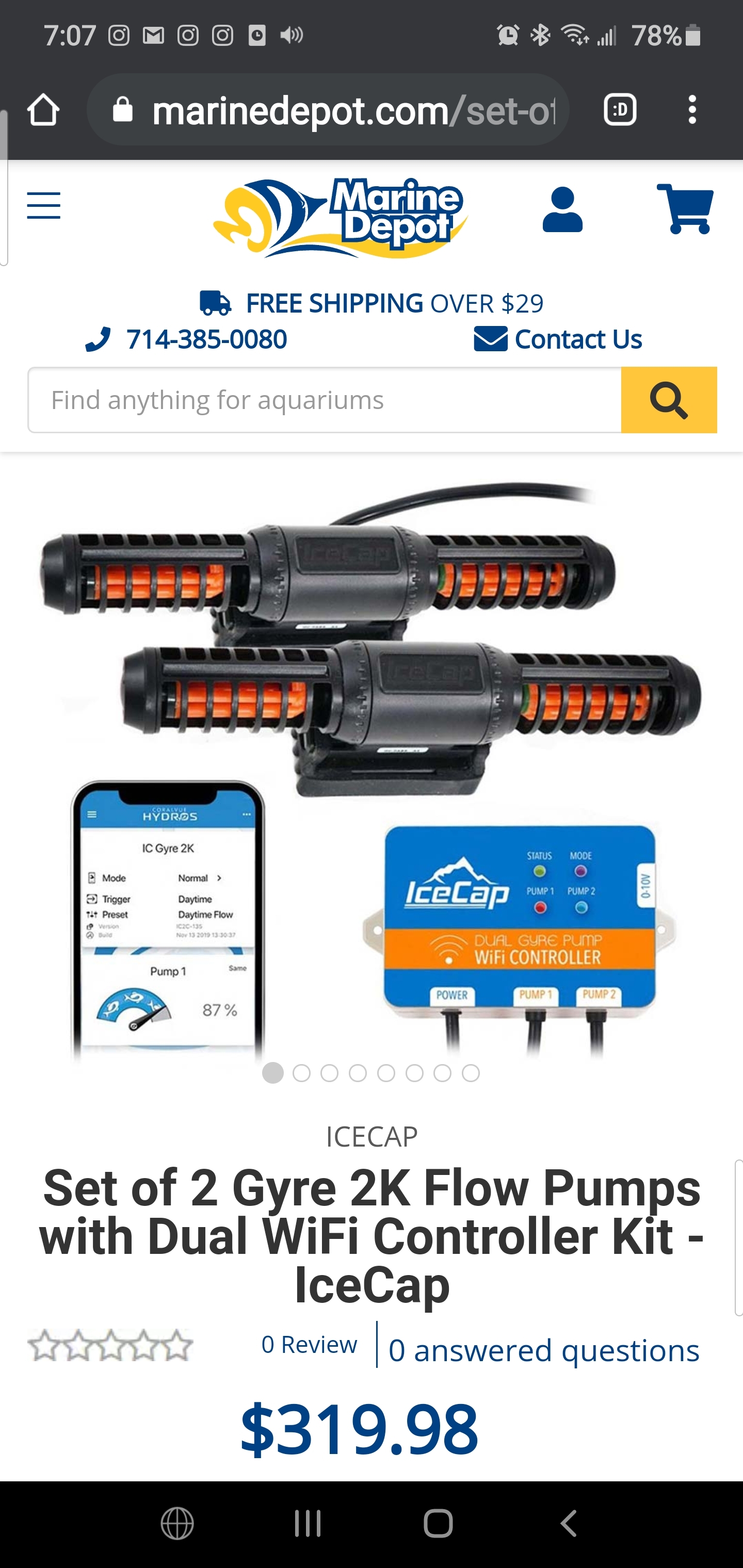Open the Gyre pump product image
743x1568 pixels.
click(370, 767)
